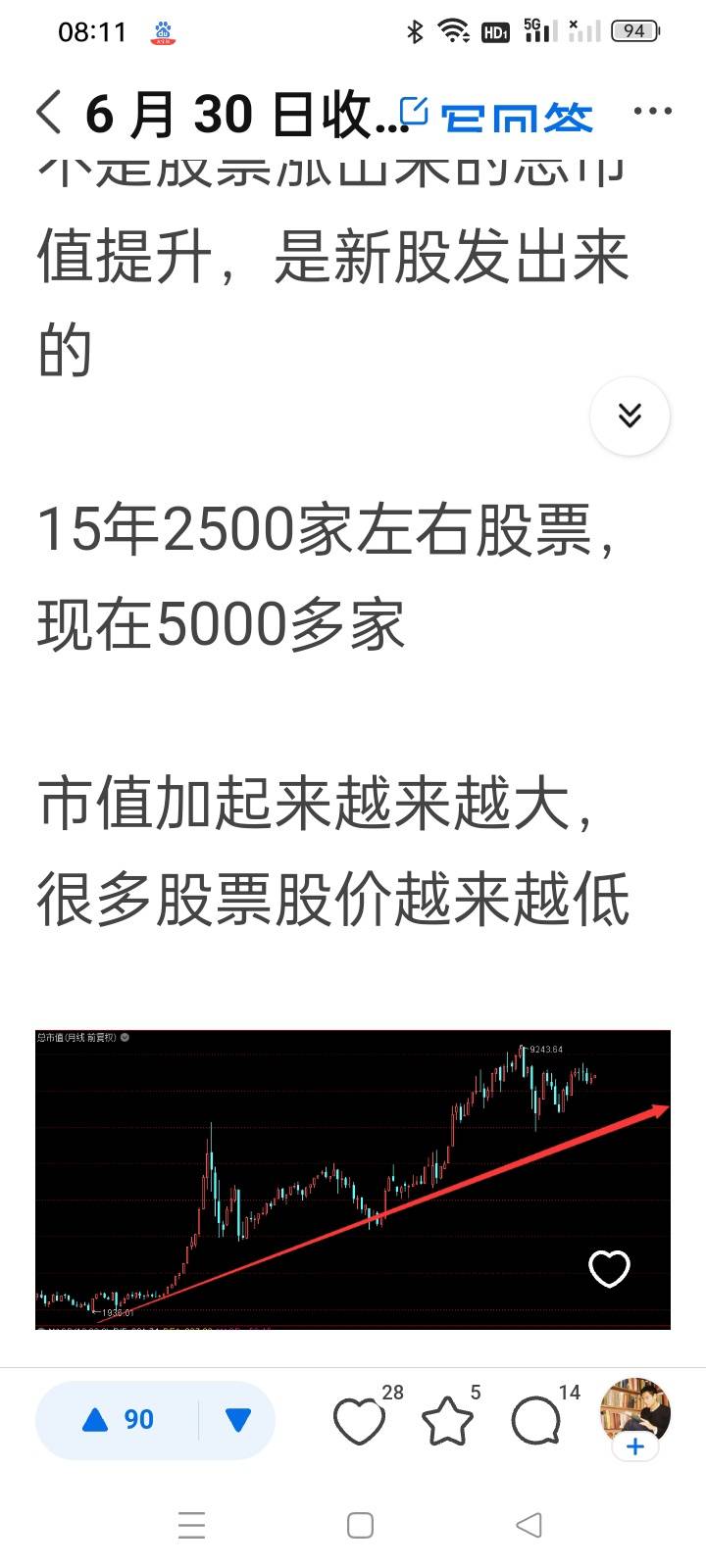Viewport: 706px width, 1568px height.
Task: Follow the author via avatar plus button
Action: pyautogui.click(x=635, y=1446)
